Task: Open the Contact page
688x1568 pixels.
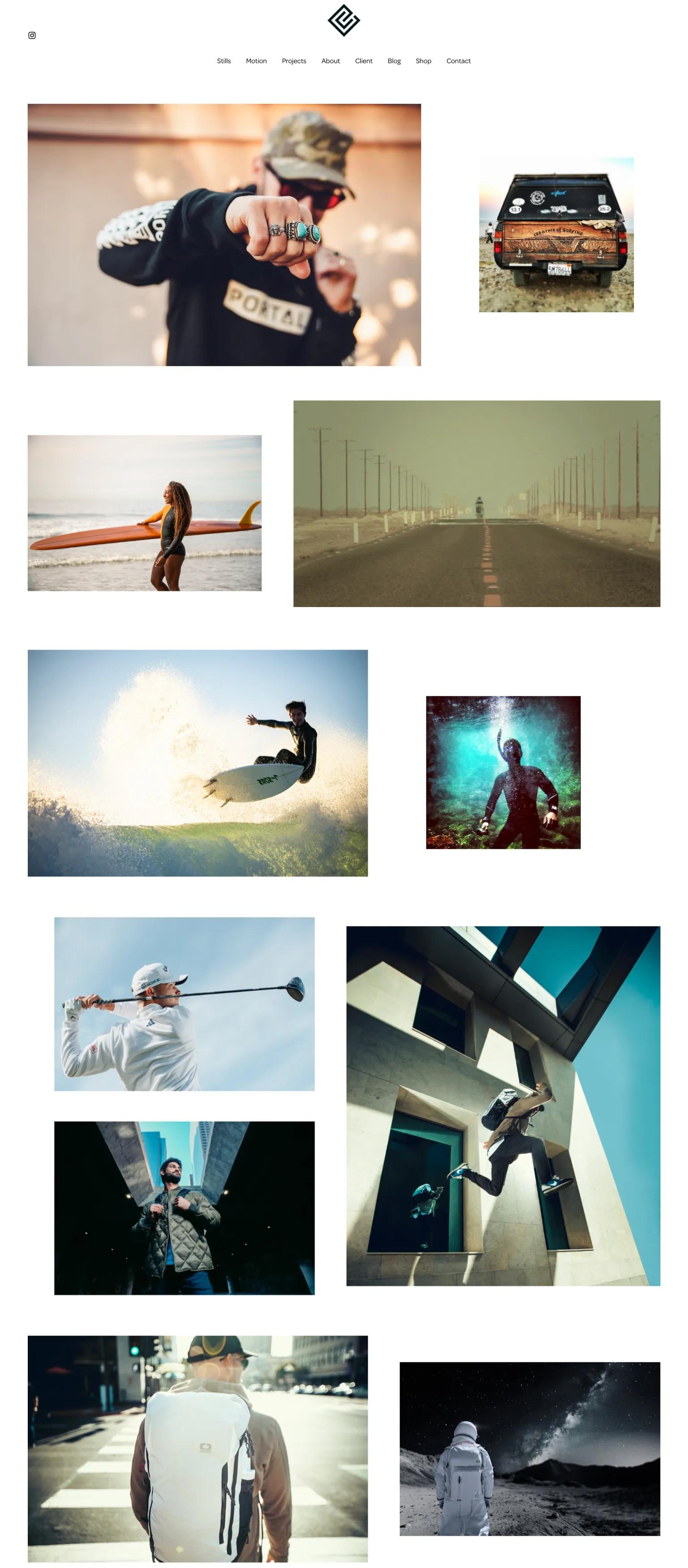Action: (x=458, y=61)
